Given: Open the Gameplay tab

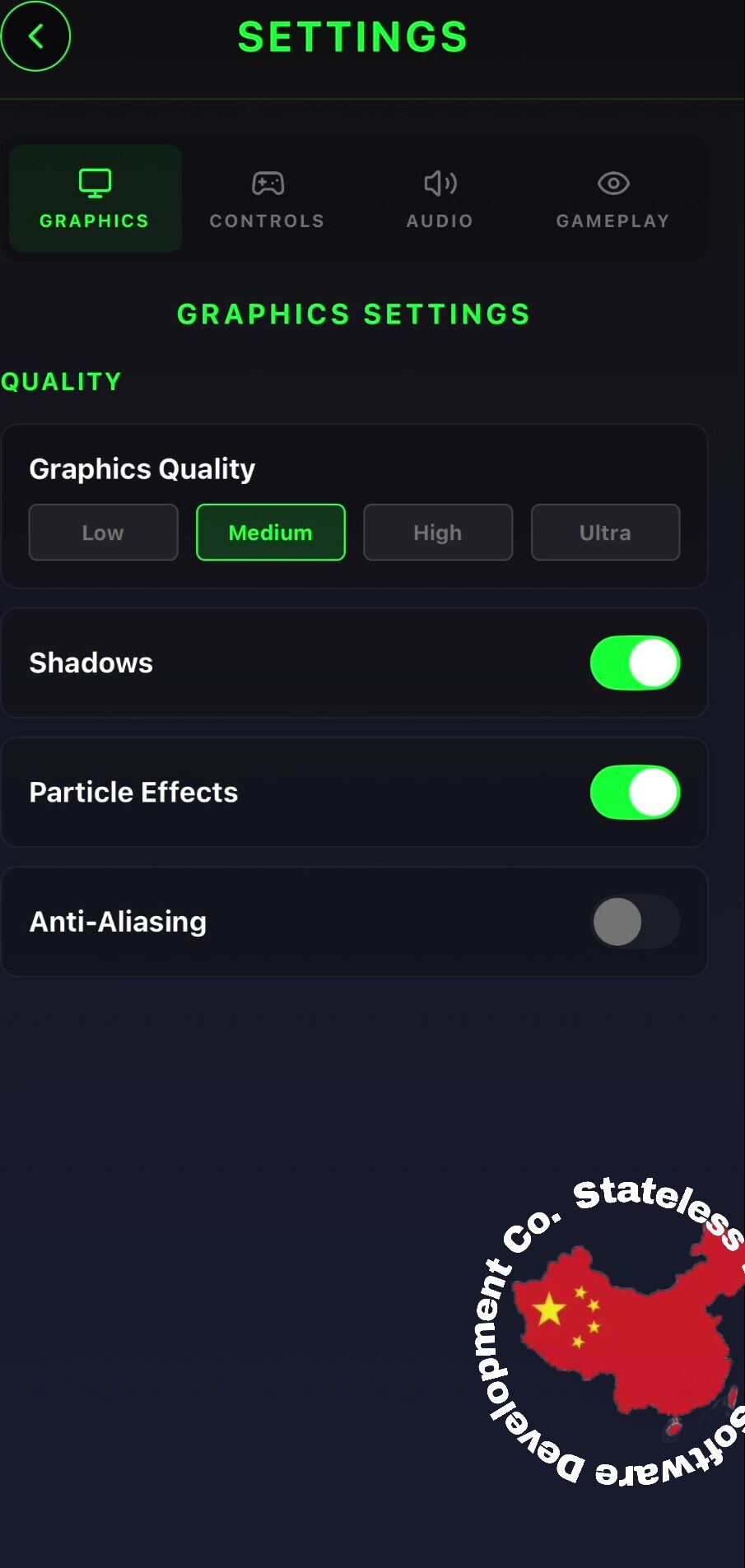Looking at the screenshot, I should (x=612, y=198).
